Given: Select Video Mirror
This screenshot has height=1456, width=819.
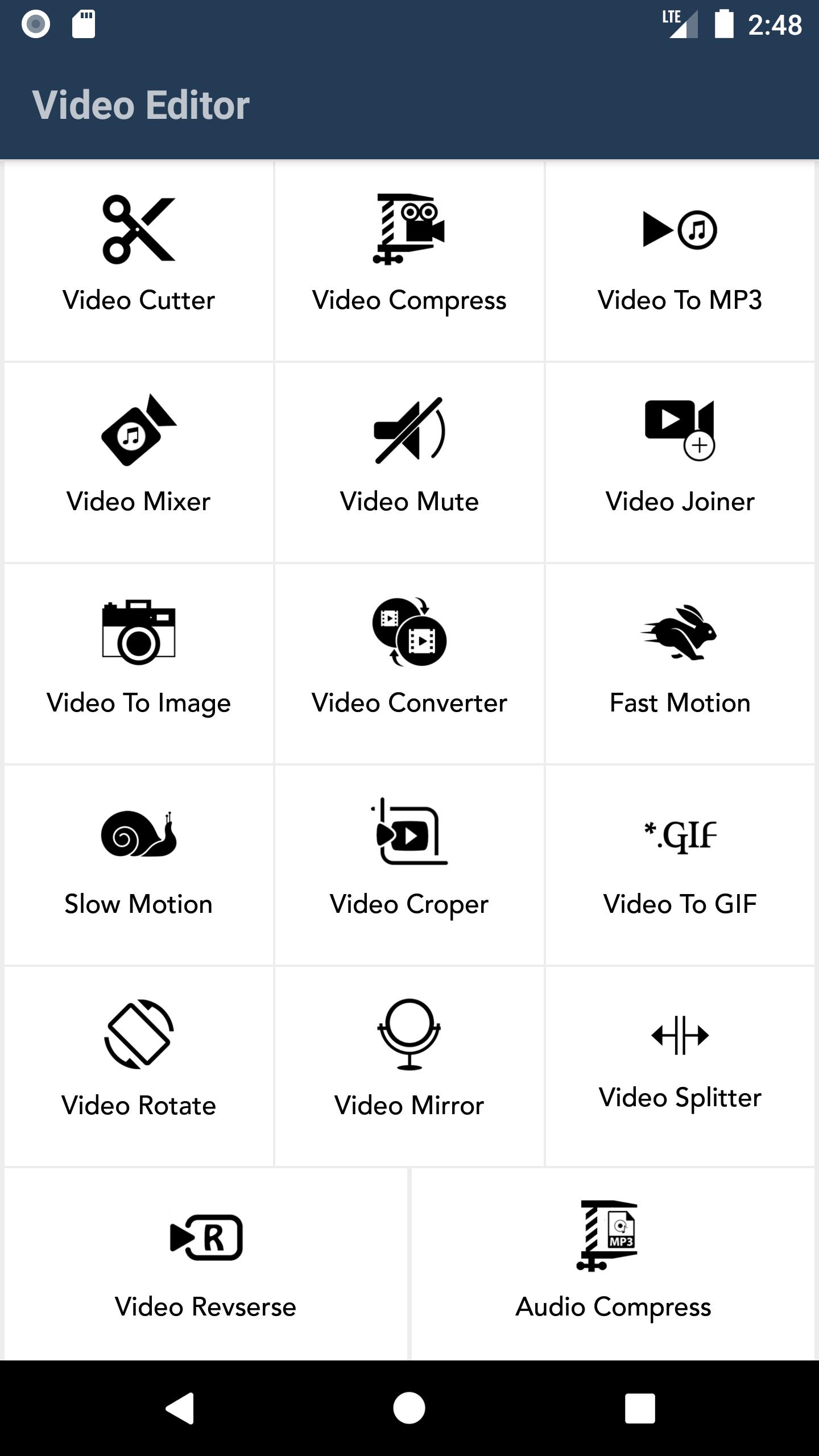Looking at the screenshot, I should [409, 1066].
